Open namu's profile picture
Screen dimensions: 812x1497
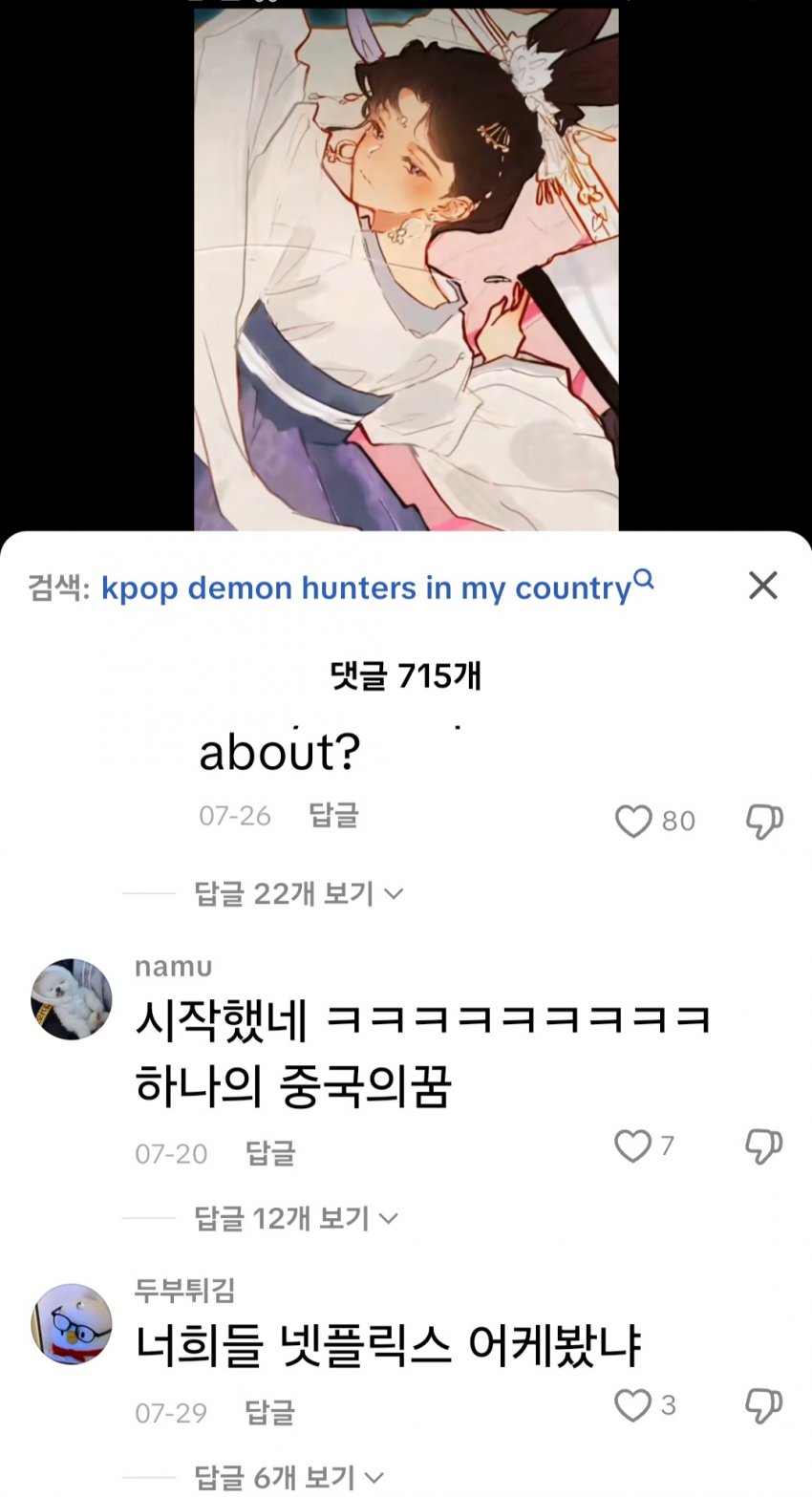72,999
